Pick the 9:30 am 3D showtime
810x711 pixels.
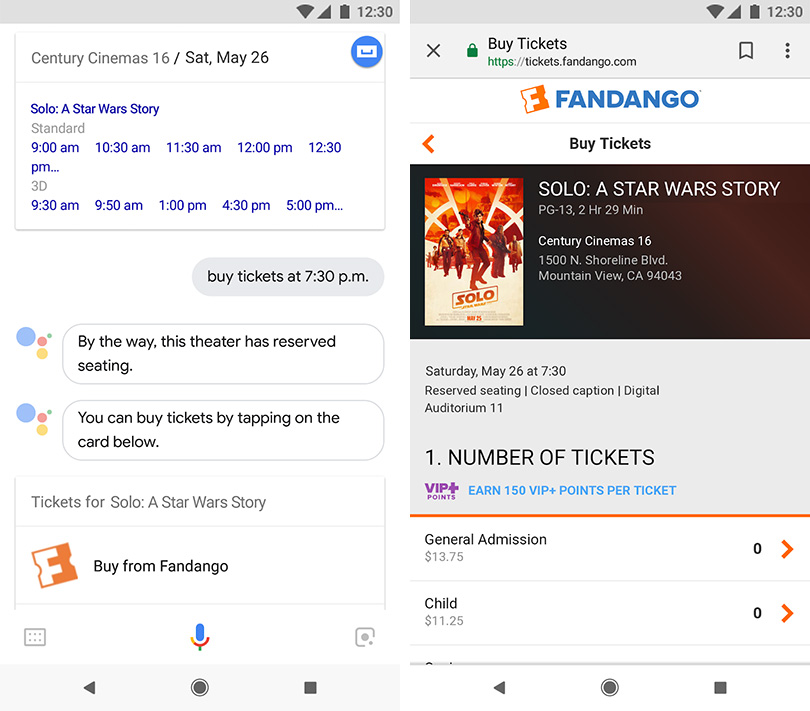click(x=55, y=205)
